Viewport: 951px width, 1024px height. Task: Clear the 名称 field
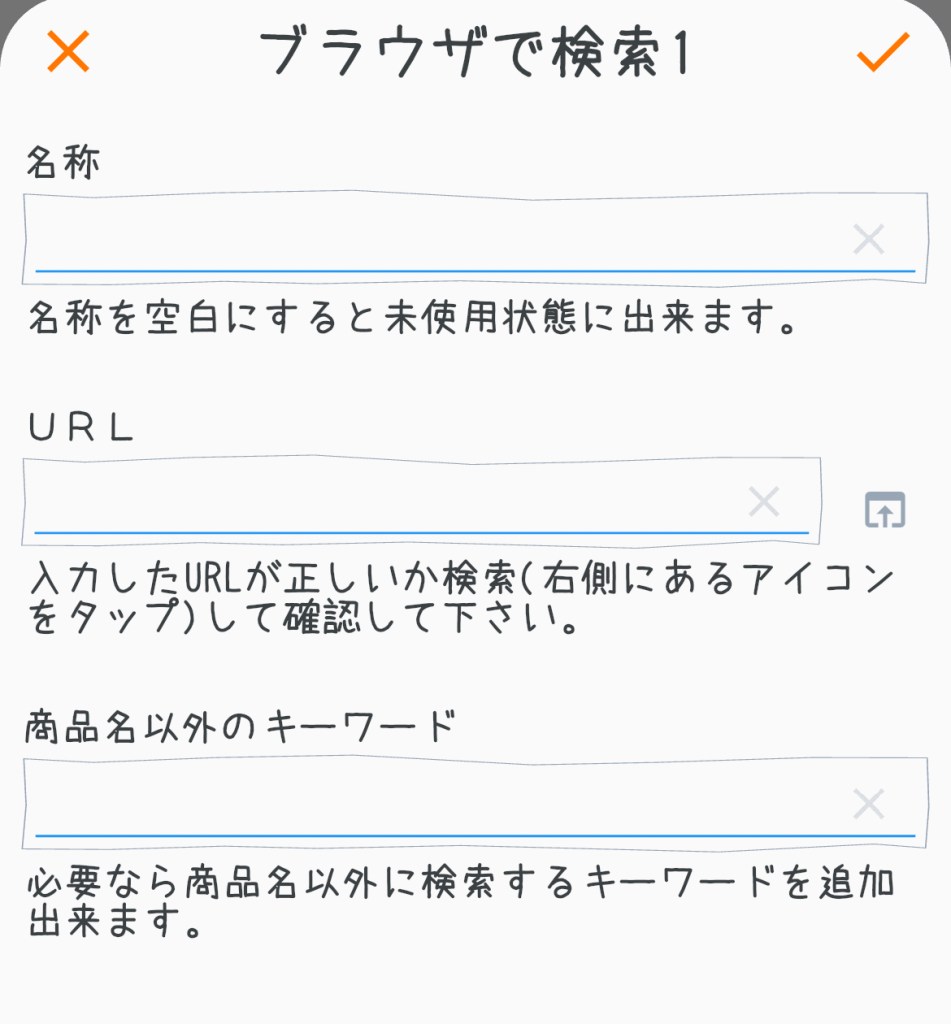pos(868,239)
